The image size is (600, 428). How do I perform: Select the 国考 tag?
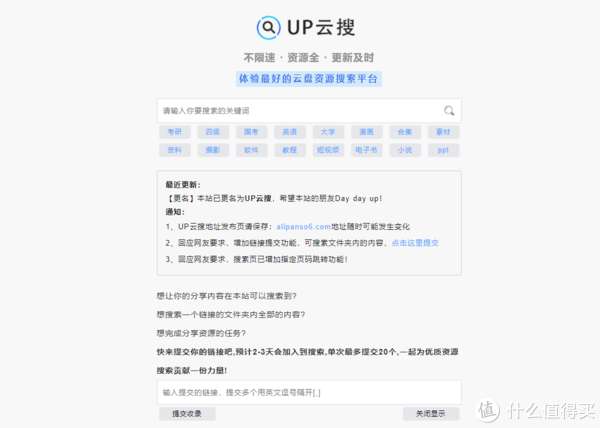pos(251,131)
